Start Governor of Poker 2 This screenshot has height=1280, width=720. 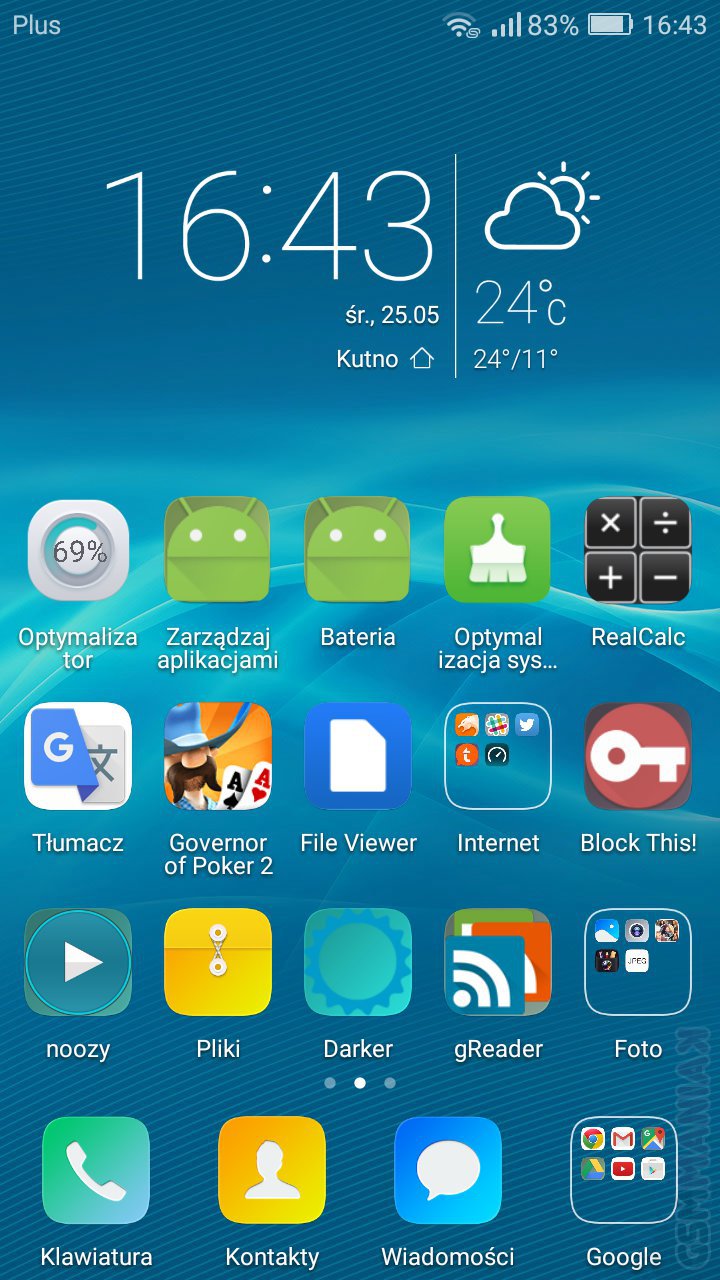click(218, 757)
